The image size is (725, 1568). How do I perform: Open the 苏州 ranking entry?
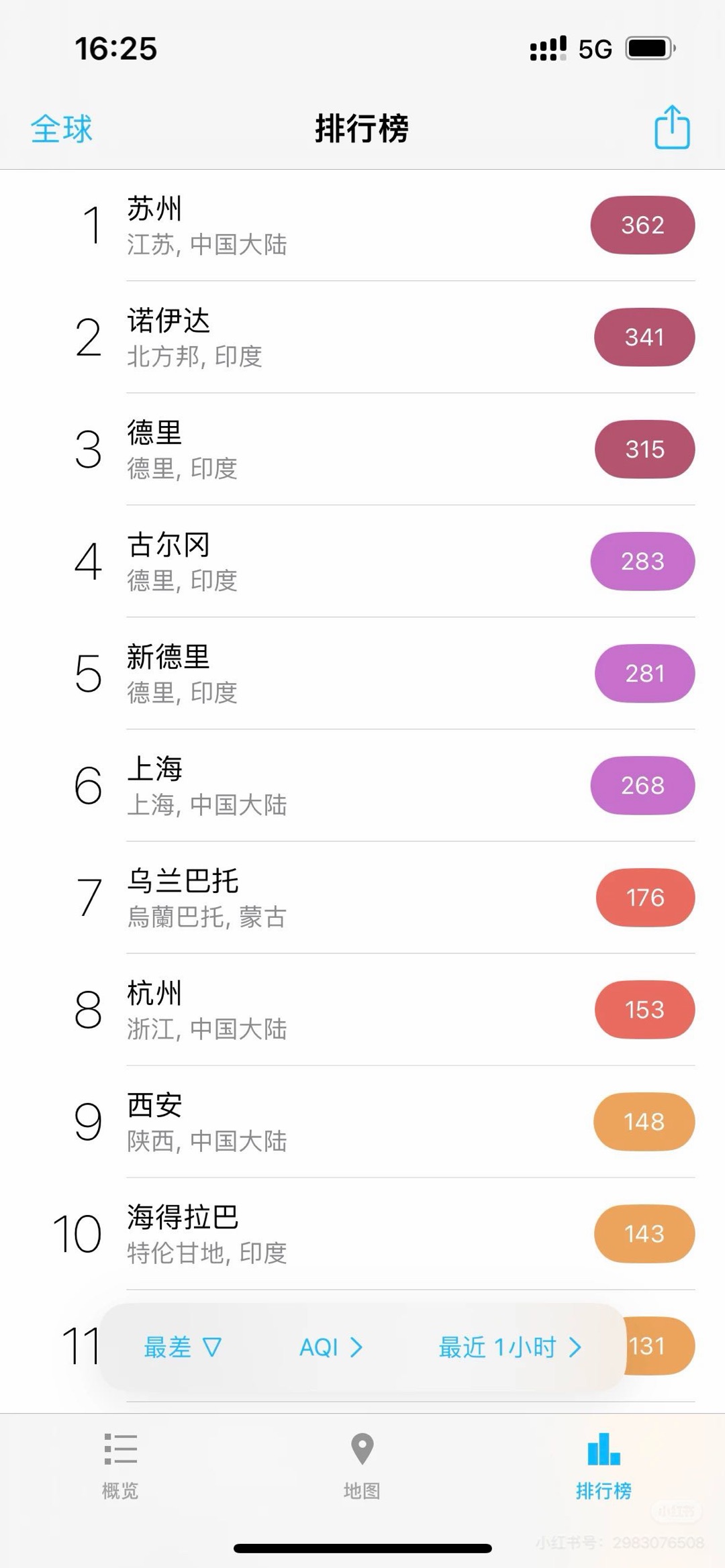coord(362,225)
